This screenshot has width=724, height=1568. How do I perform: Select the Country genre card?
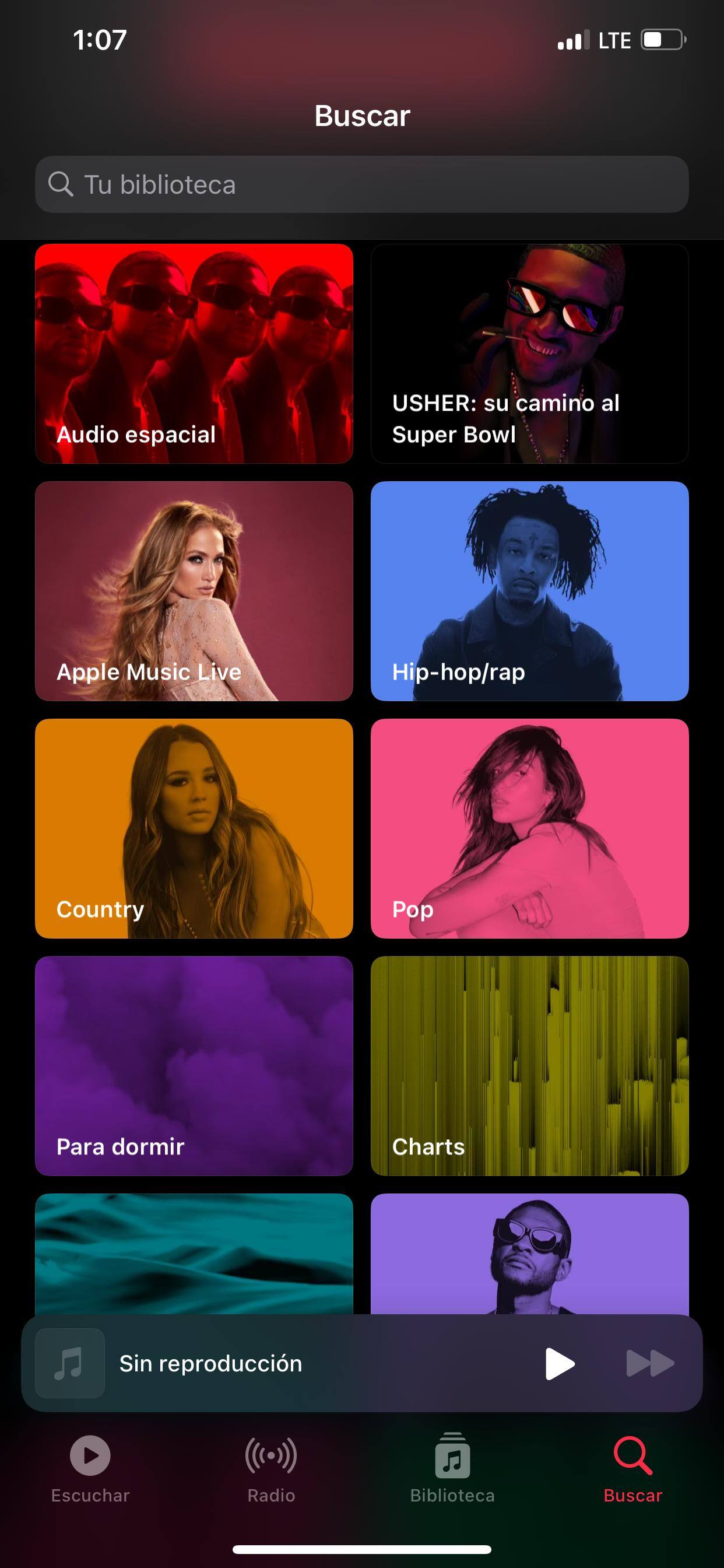[x=194, y=828]
